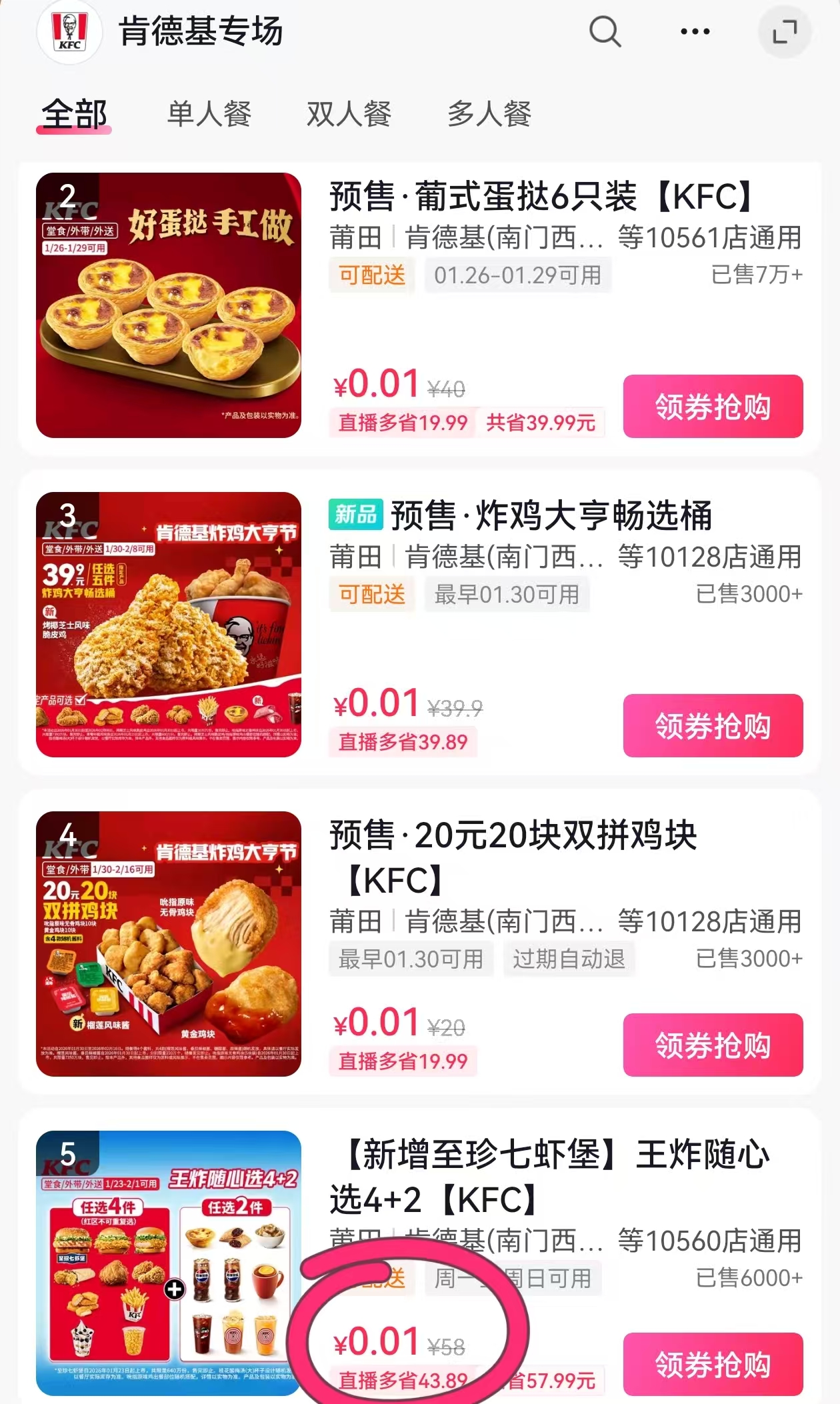Switch to the 单人餐 tab
Screen dimensions: 840x1404
[x=210, y=115]
